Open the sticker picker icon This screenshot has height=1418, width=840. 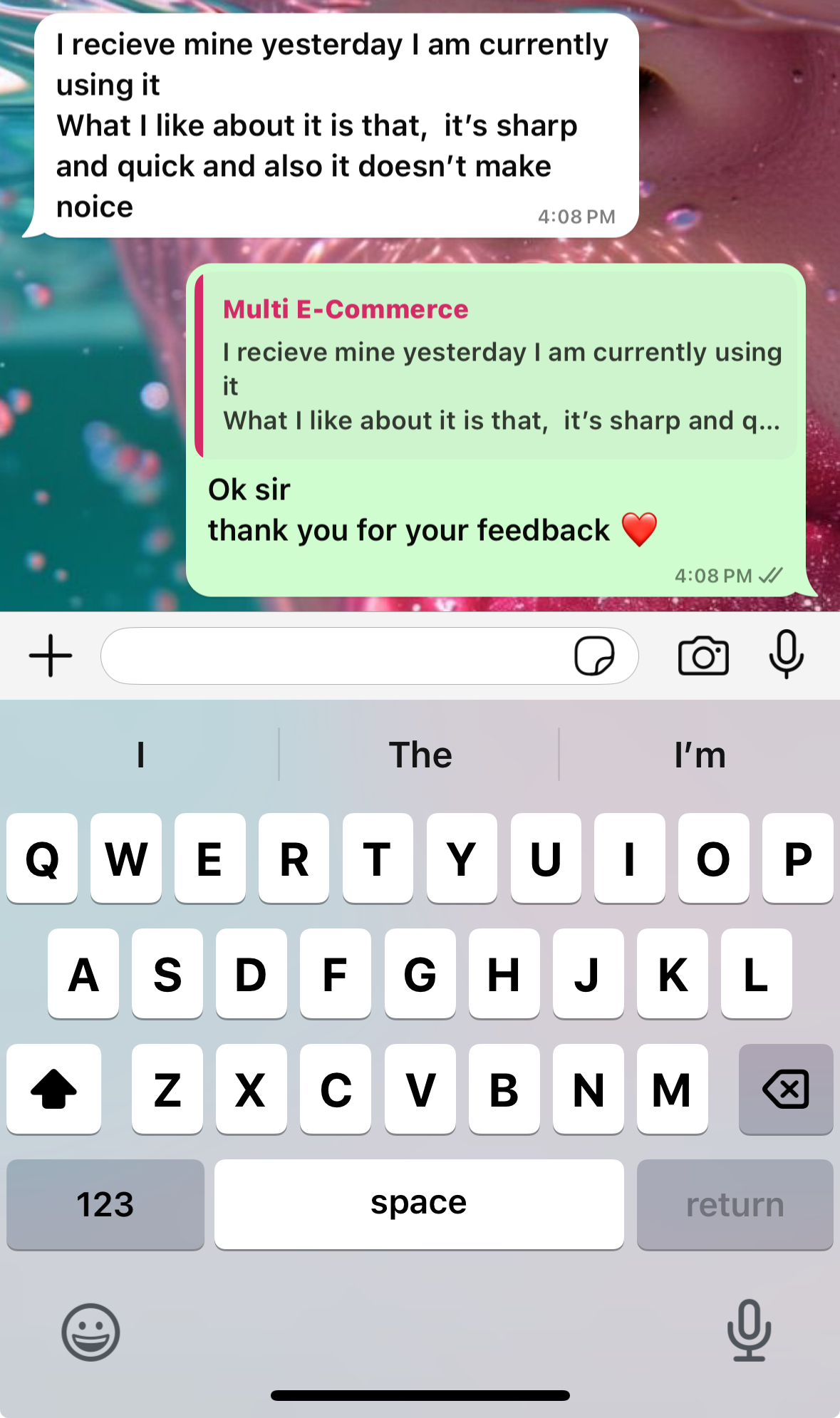click(x=594, y=656)
